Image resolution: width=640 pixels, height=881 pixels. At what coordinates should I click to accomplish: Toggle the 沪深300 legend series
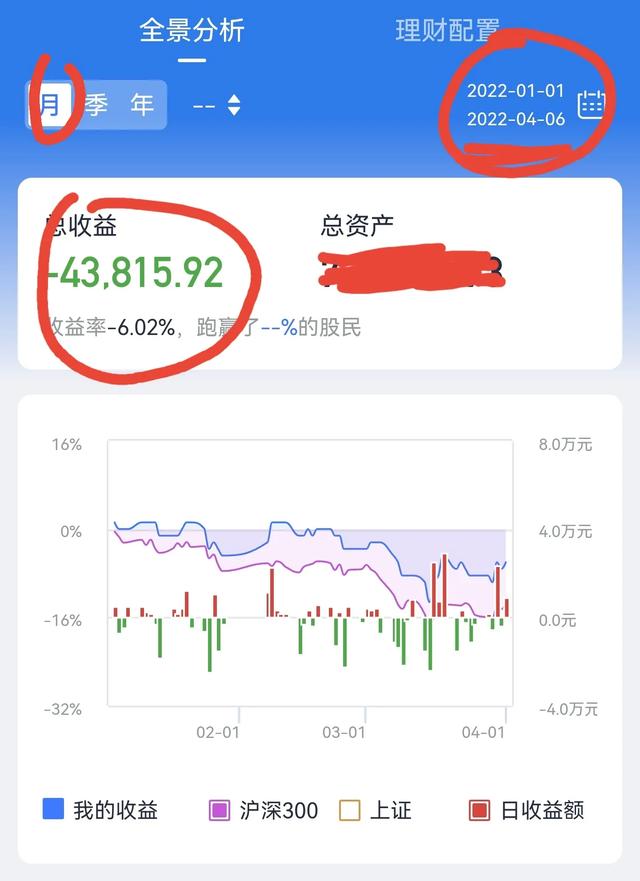coord(264,810)
